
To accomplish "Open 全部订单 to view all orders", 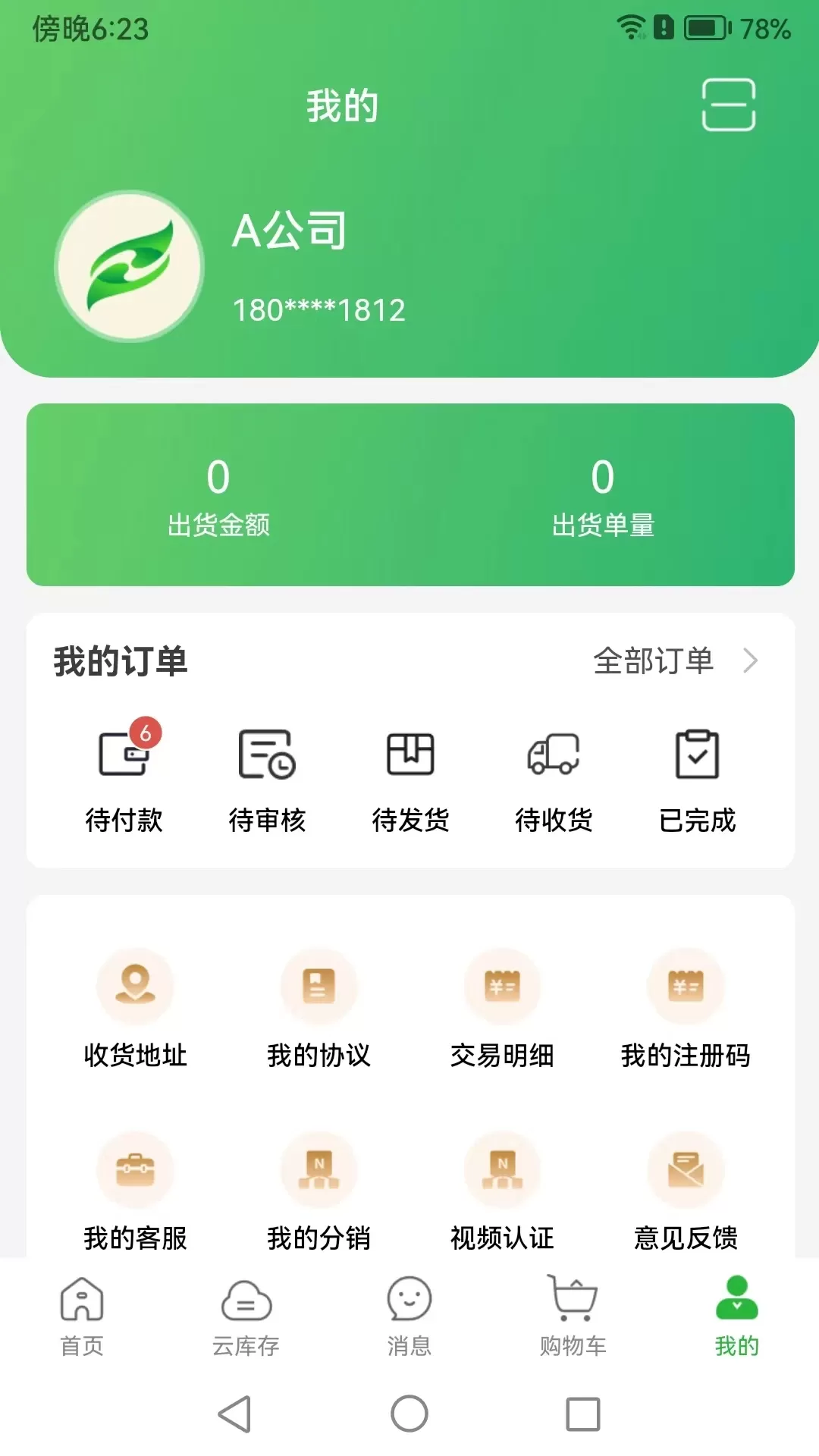I will 676,661.
